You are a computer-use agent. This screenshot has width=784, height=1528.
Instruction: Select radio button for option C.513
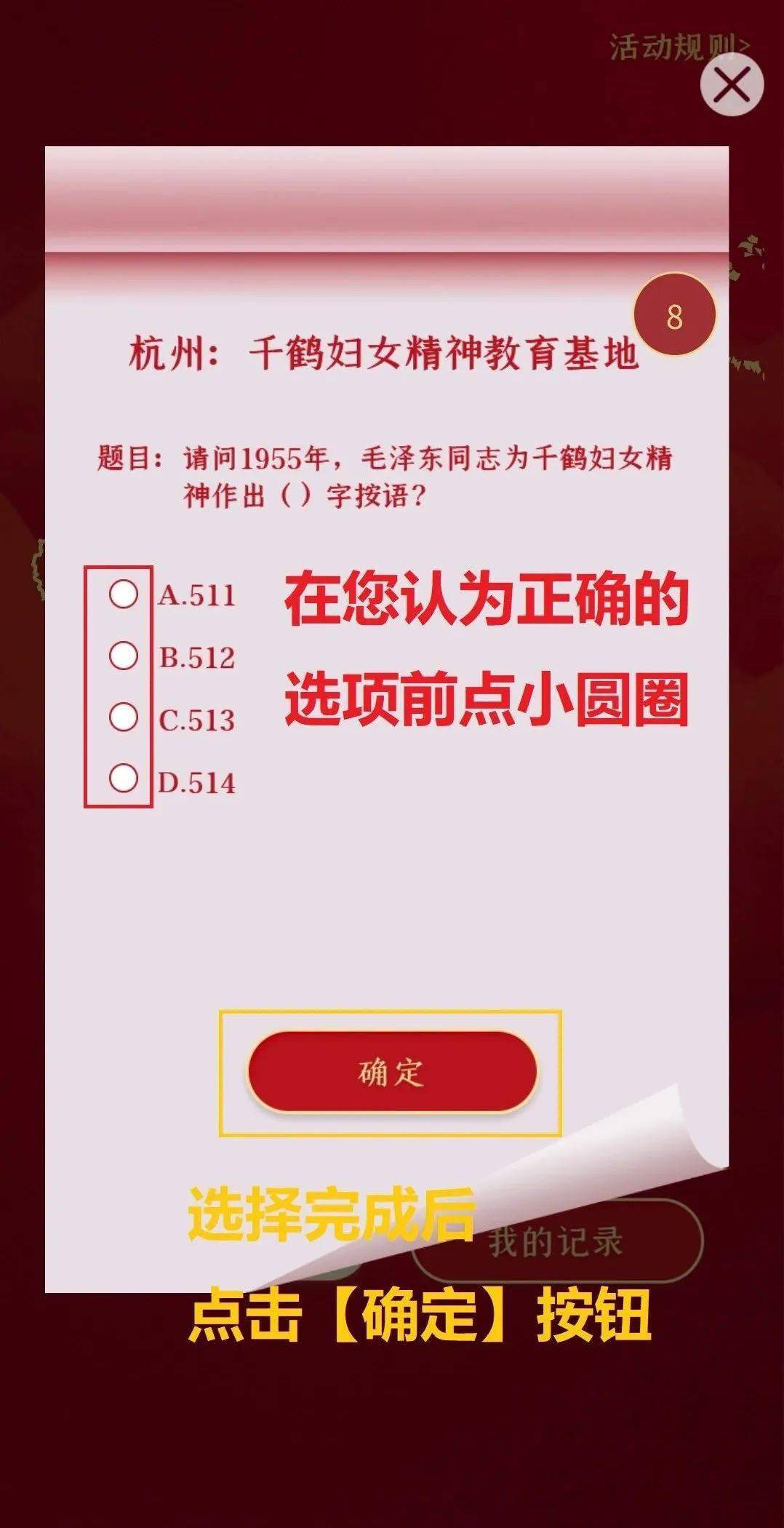pos(124,717)
